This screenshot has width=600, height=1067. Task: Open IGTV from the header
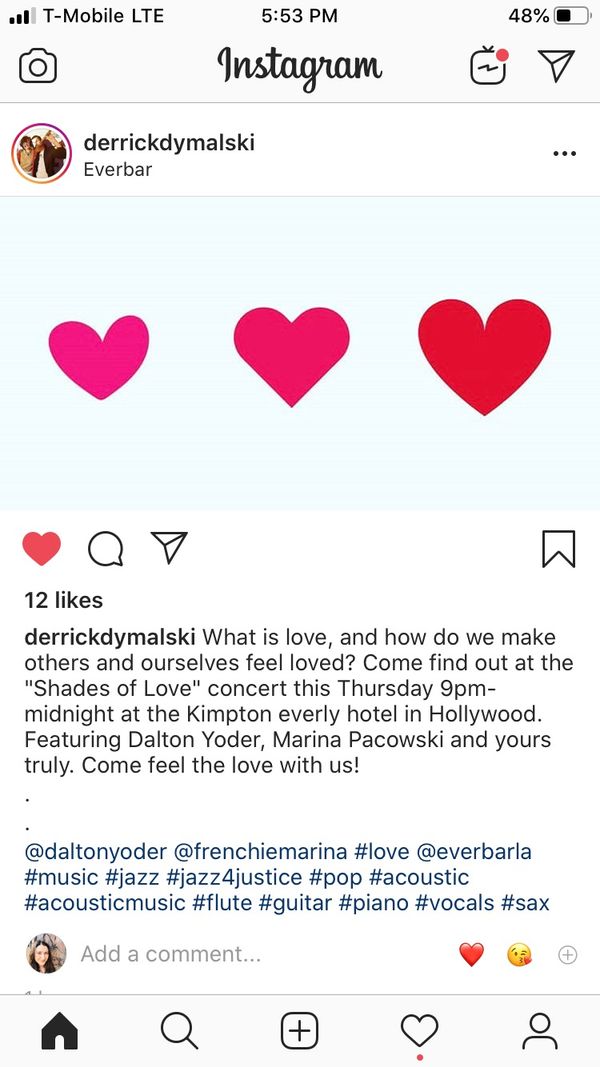click(x=489, y=66)
